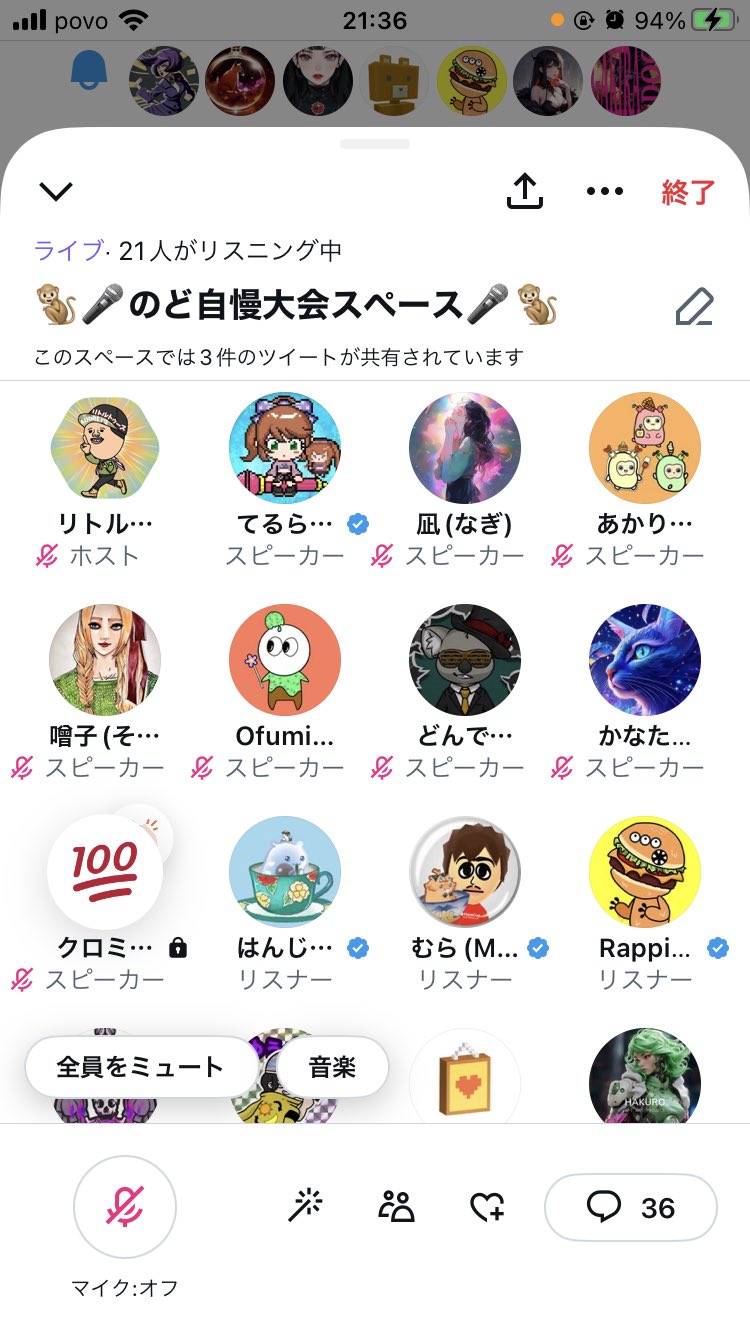Image resolution: width=750 pixels, height=1334 pixels.
Task: Open the three-dot overflow menu
Action: coord(605,191)
